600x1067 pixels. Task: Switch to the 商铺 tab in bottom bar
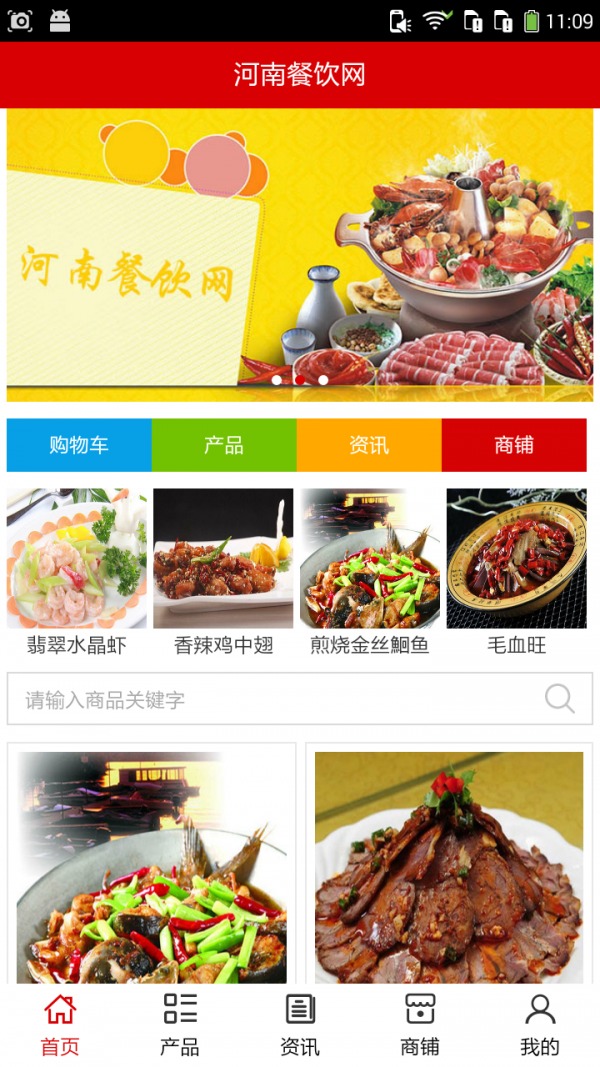coord(420,1025)
